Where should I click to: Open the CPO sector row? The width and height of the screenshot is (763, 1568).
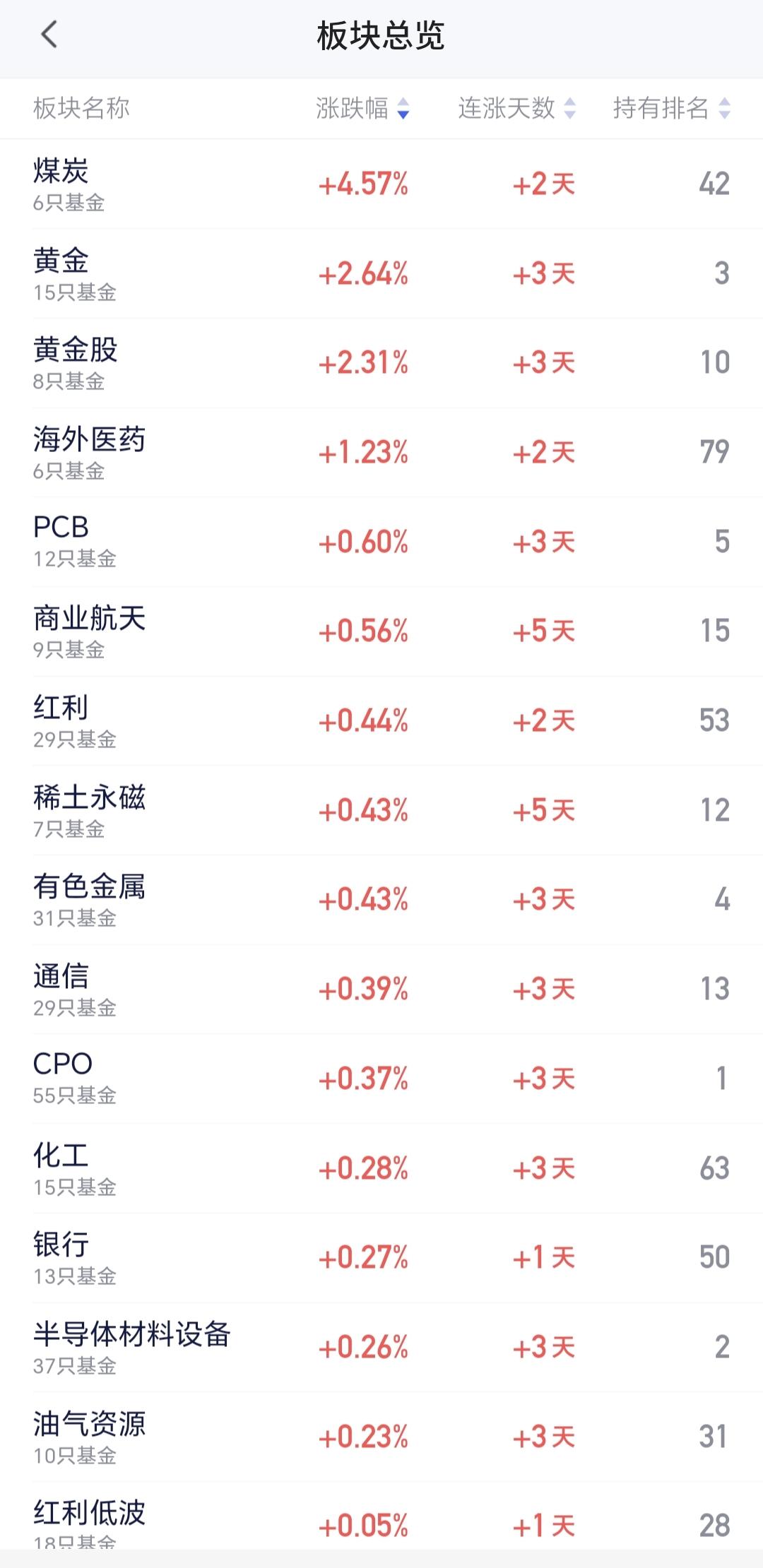[x=381, y=1079]
